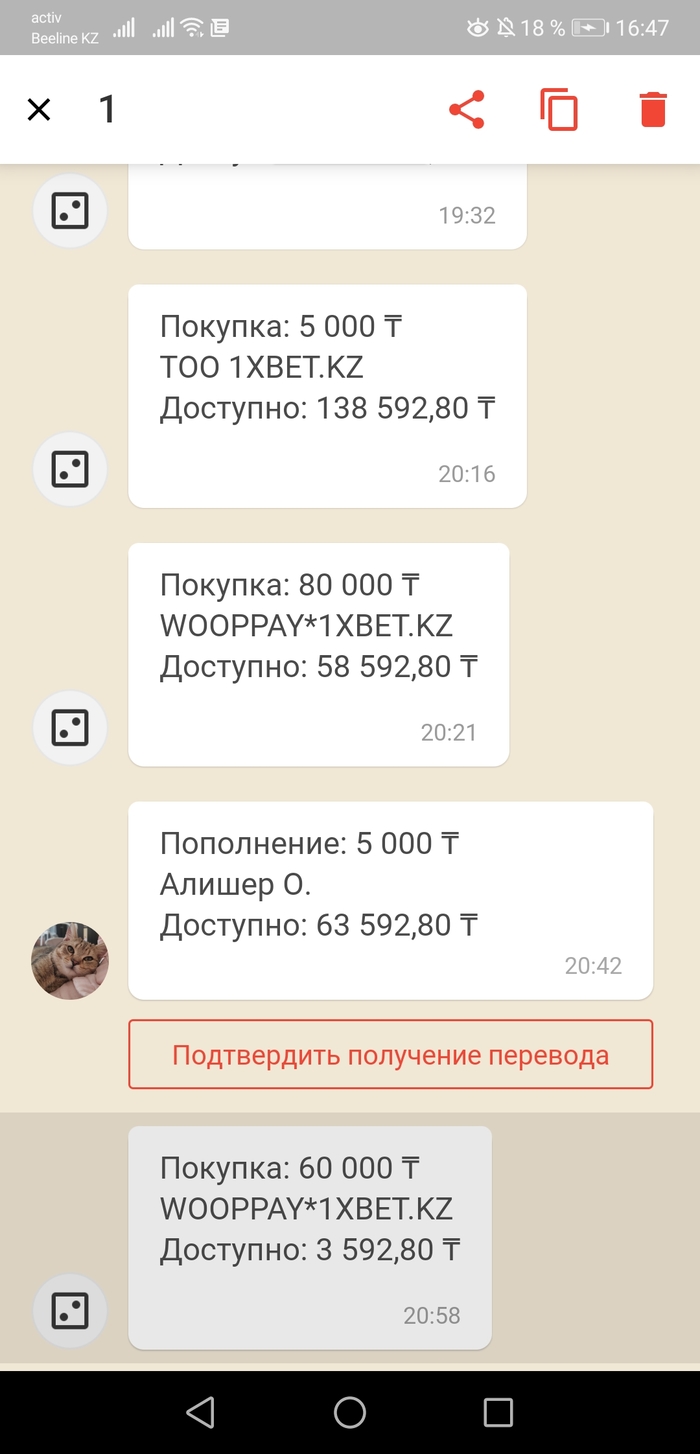Delete the selected message

click(653, 109)
